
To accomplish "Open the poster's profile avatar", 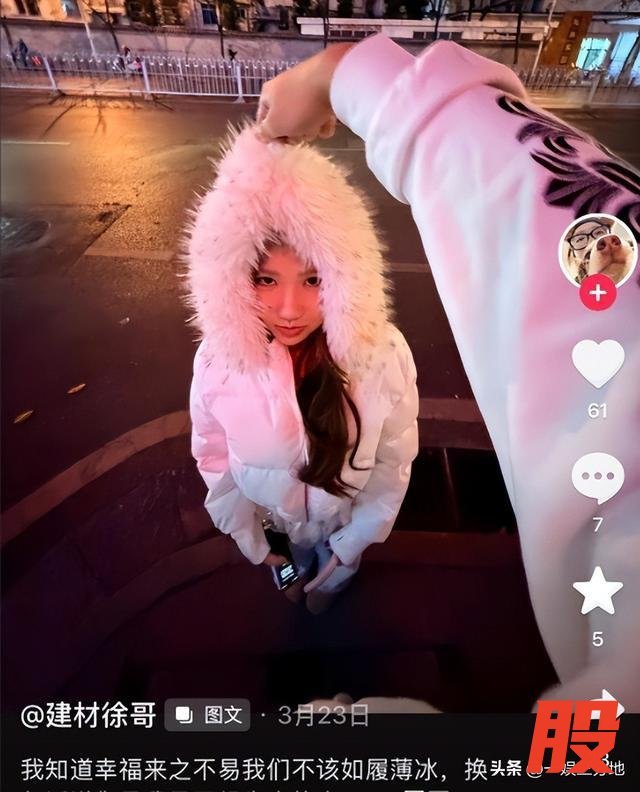I will pos(597,249).
